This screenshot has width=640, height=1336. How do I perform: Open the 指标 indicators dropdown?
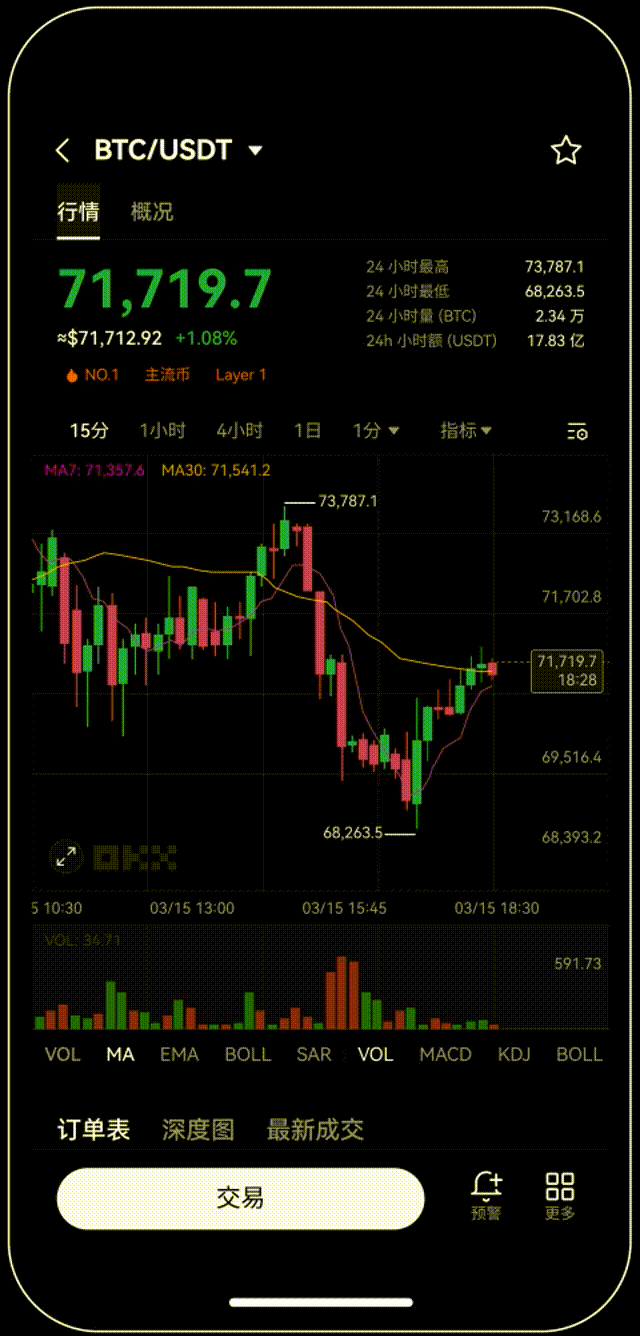click(466, 431)
